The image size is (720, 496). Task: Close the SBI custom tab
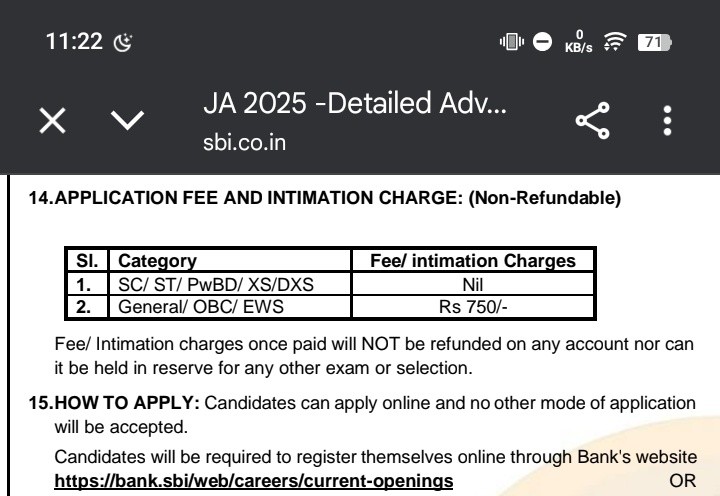[53, 123]
